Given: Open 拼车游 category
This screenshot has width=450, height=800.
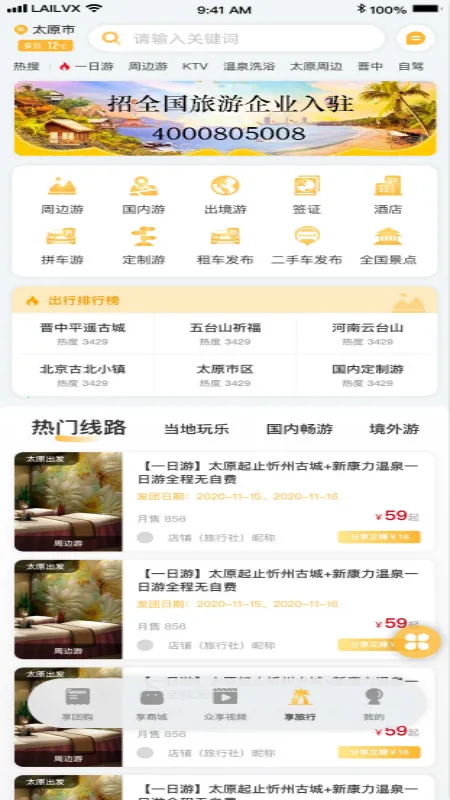Looking at the screenshot, I should click(62, 246).
